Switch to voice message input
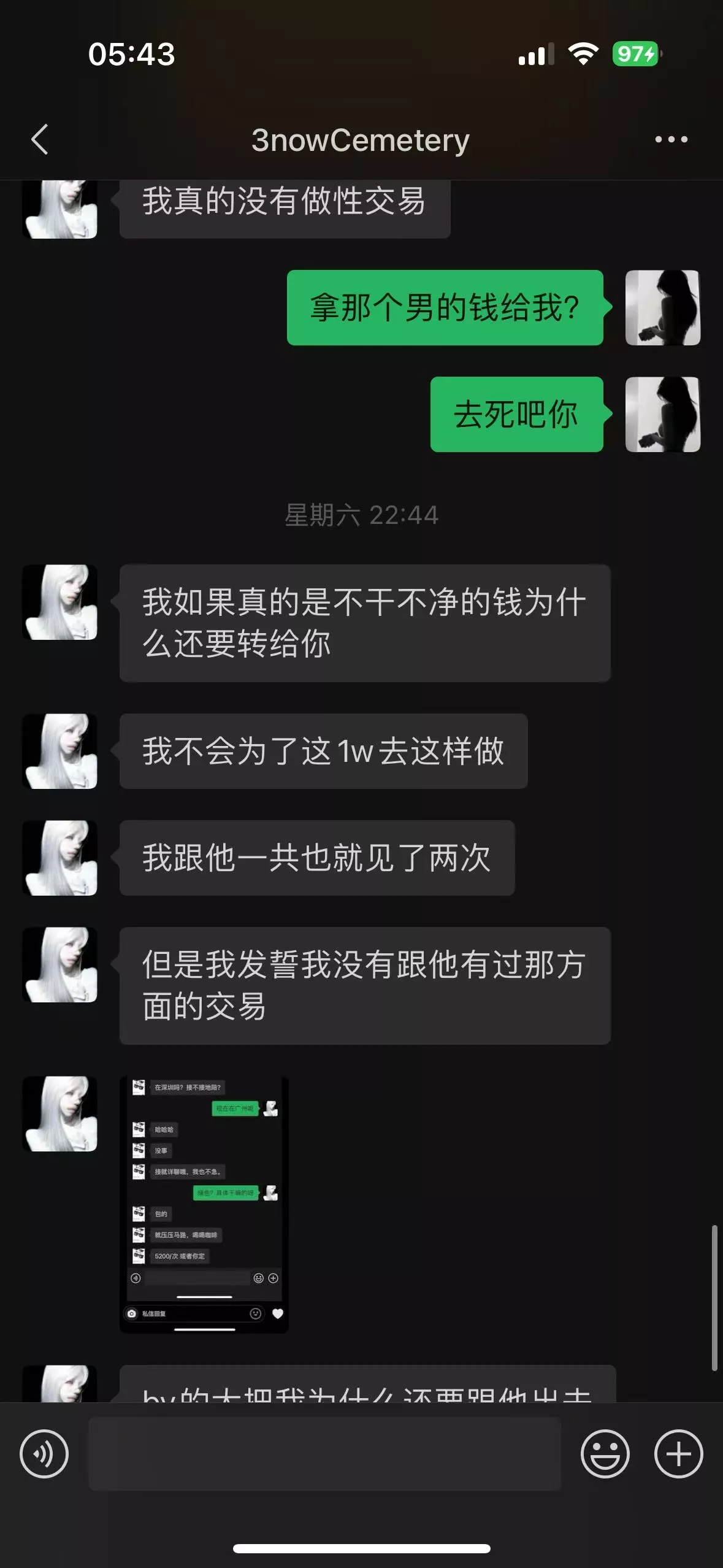 tap(44, 1453)
